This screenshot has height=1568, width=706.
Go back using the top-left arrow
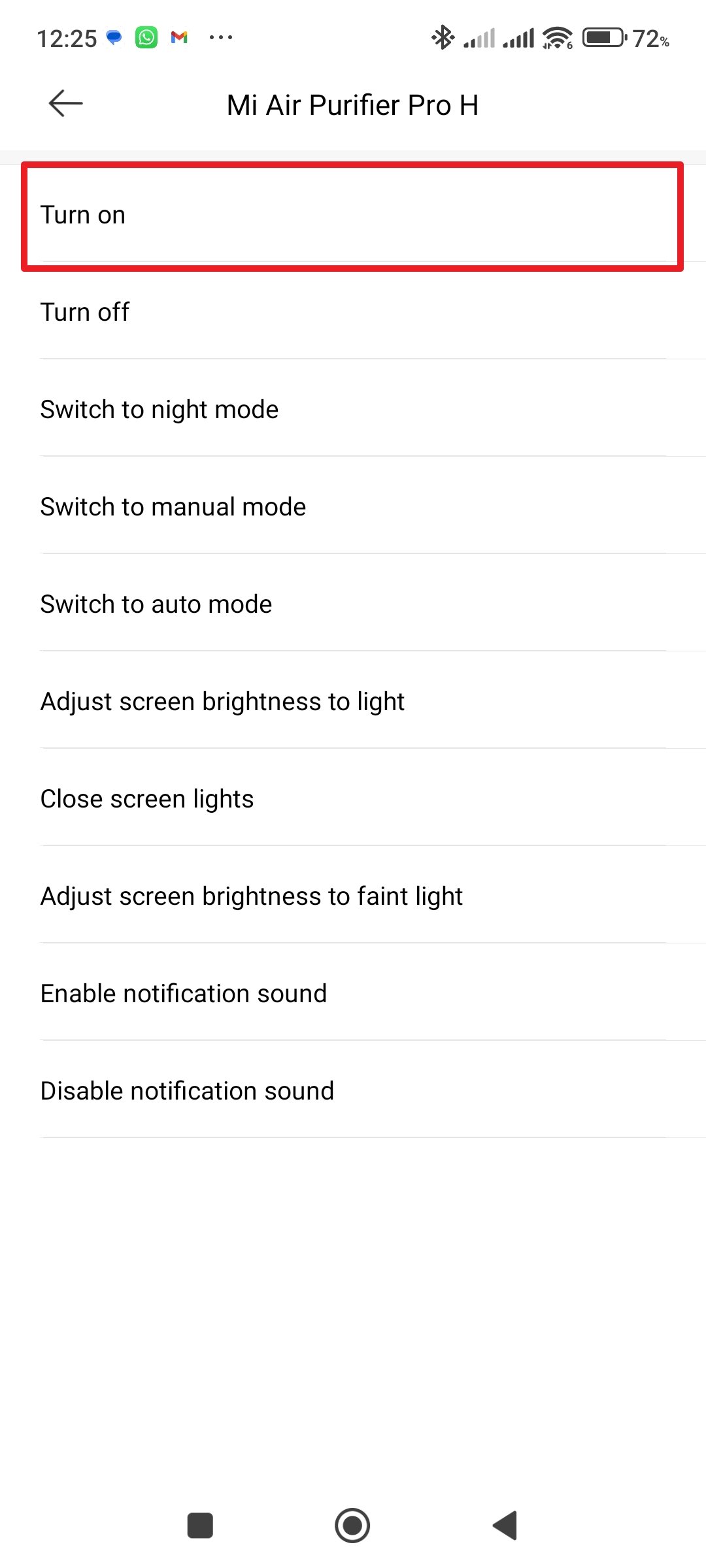(x=65, y=103)
